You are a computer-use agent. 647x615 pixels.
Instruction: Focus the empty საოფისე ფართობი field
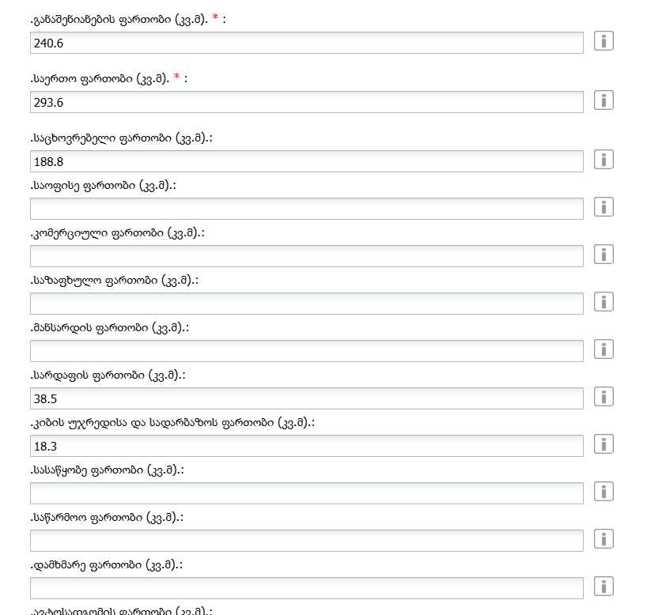(306, 208)
